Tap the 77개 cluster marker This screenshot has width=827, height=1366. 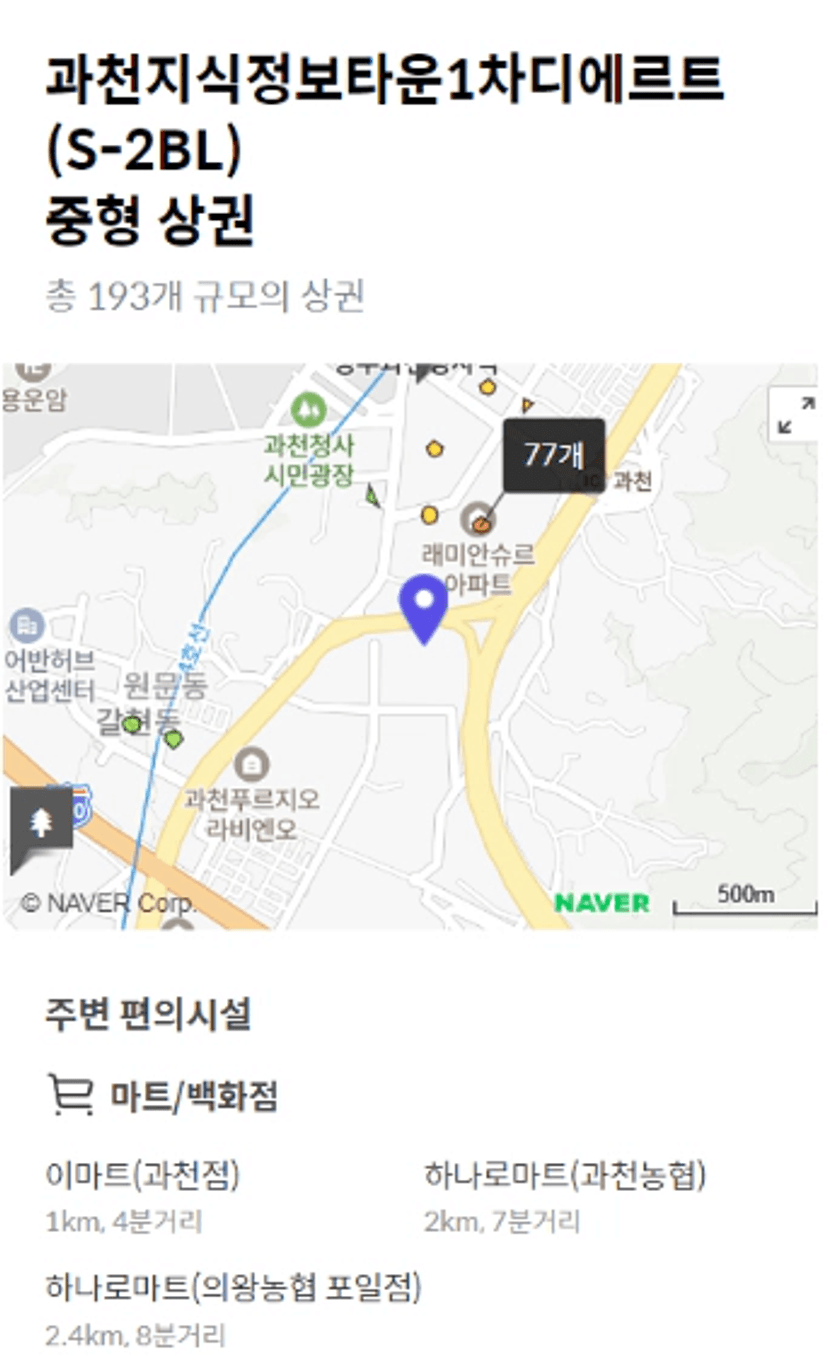pos(554,455)
